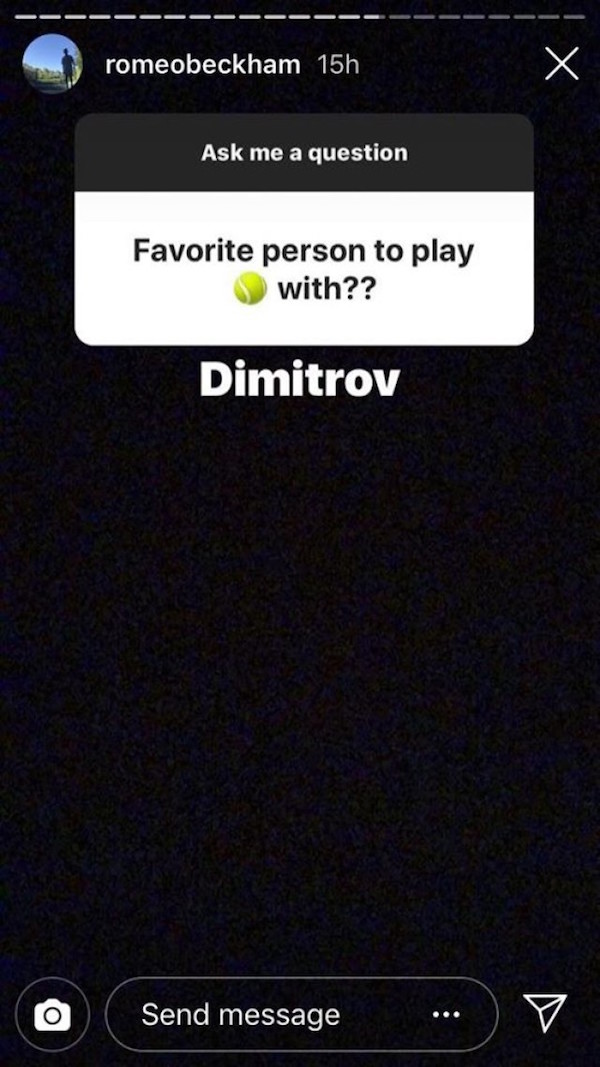The width and height of the screenshot is (600, 1067).
Task: Share this story via paper plane icon
Action: coord(545,1014)
